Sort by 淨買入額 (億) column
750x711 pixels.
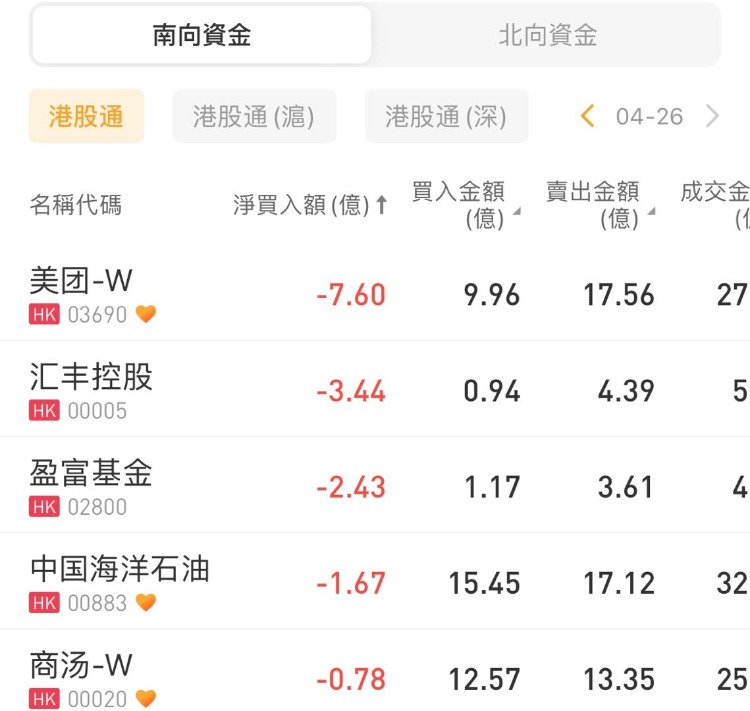click(x=310, y=206)
